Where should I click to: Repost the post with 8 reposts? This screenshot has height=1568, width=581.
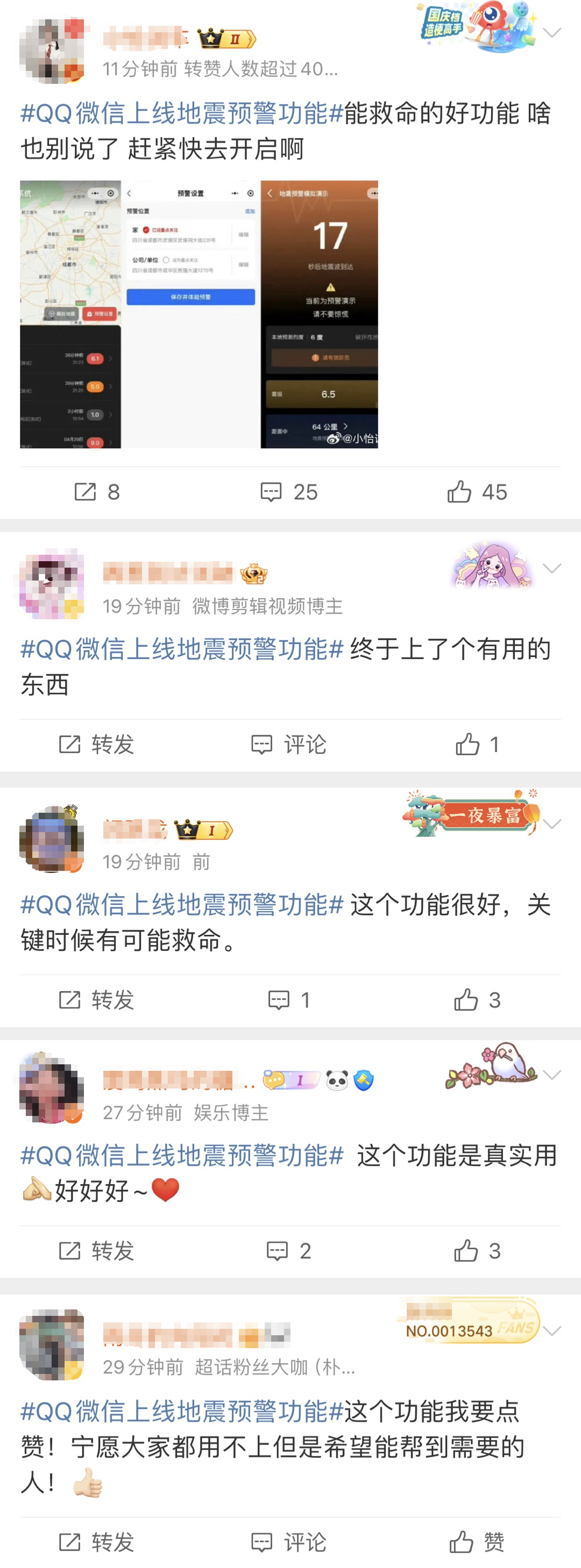97,492
